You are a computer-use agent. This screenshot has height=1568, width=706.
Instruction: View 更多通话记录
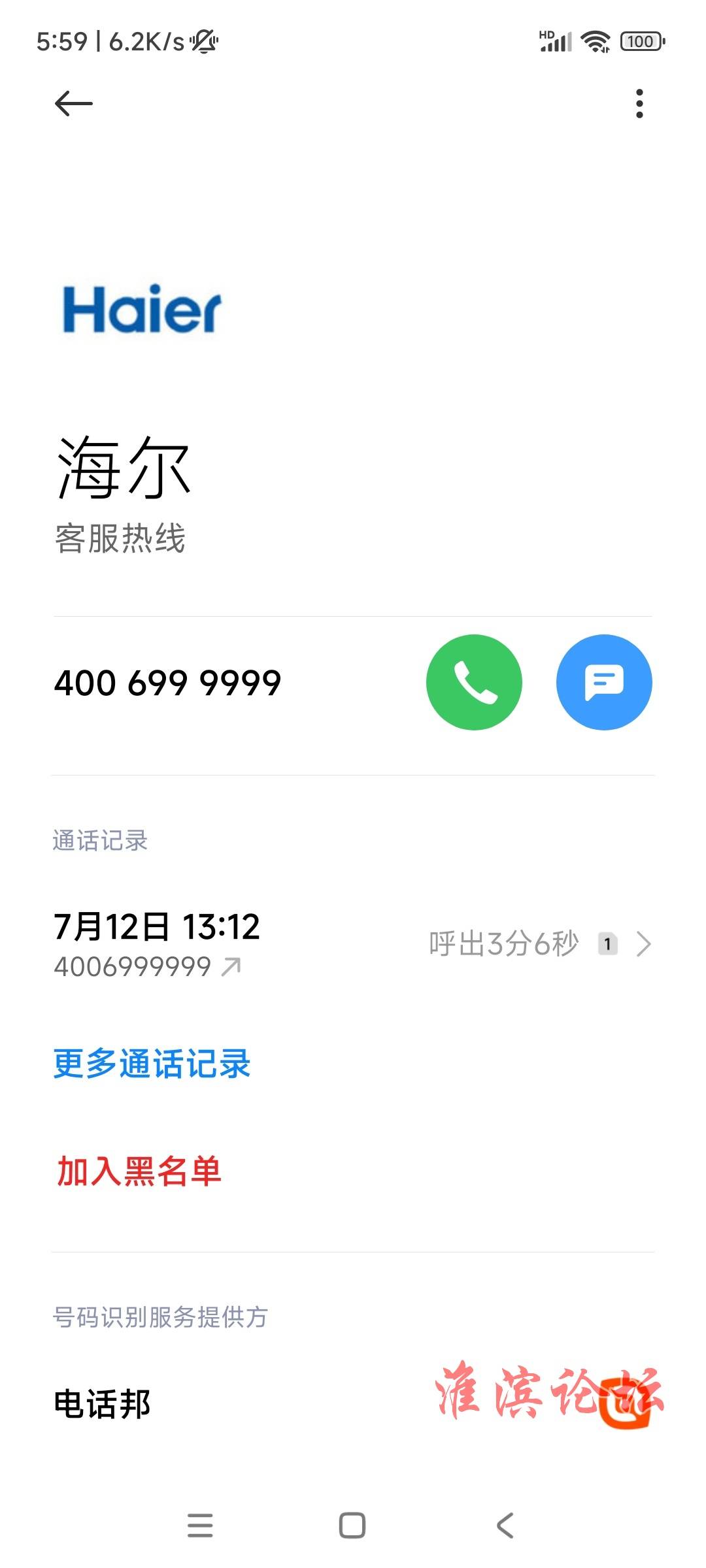coord(152,1063)
